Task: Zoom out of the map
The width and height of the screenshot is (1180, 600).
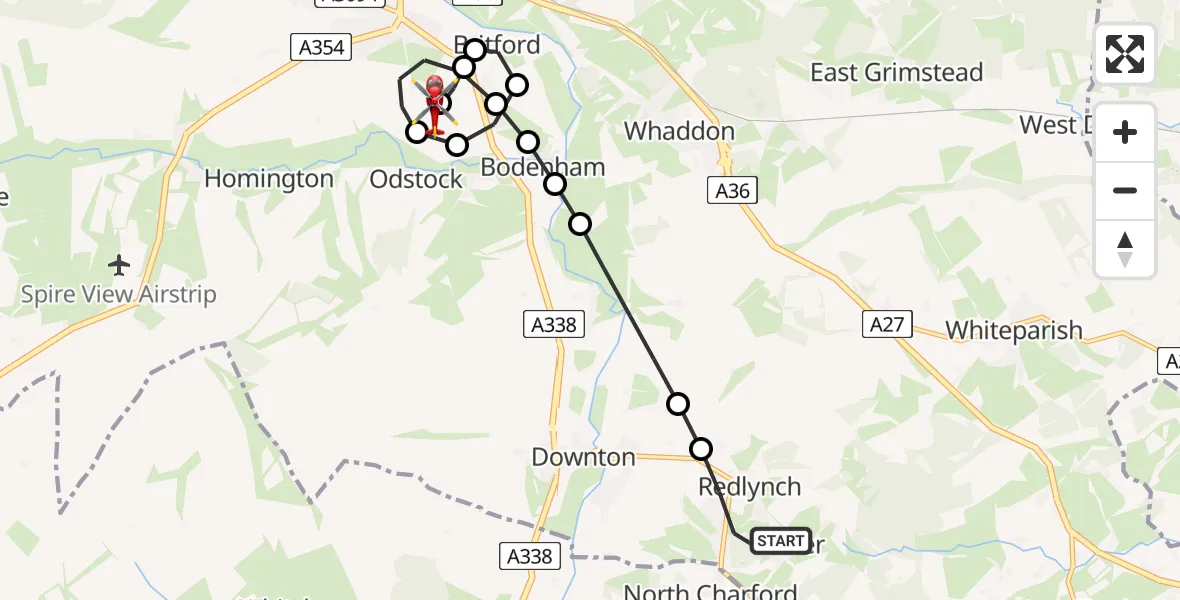Action: (x=1125, y=190)
